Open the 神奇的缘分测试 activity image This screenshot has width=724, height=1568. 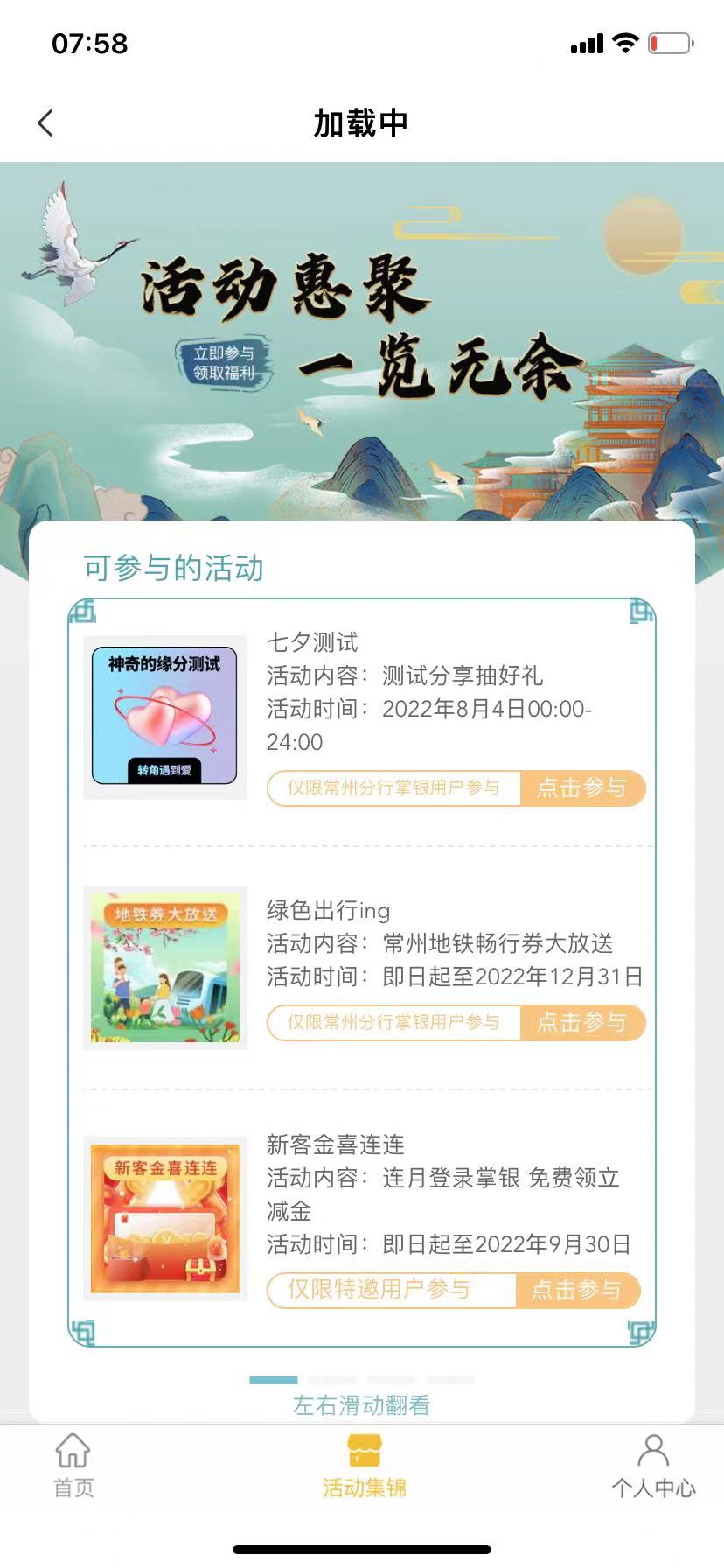(164, 717)
